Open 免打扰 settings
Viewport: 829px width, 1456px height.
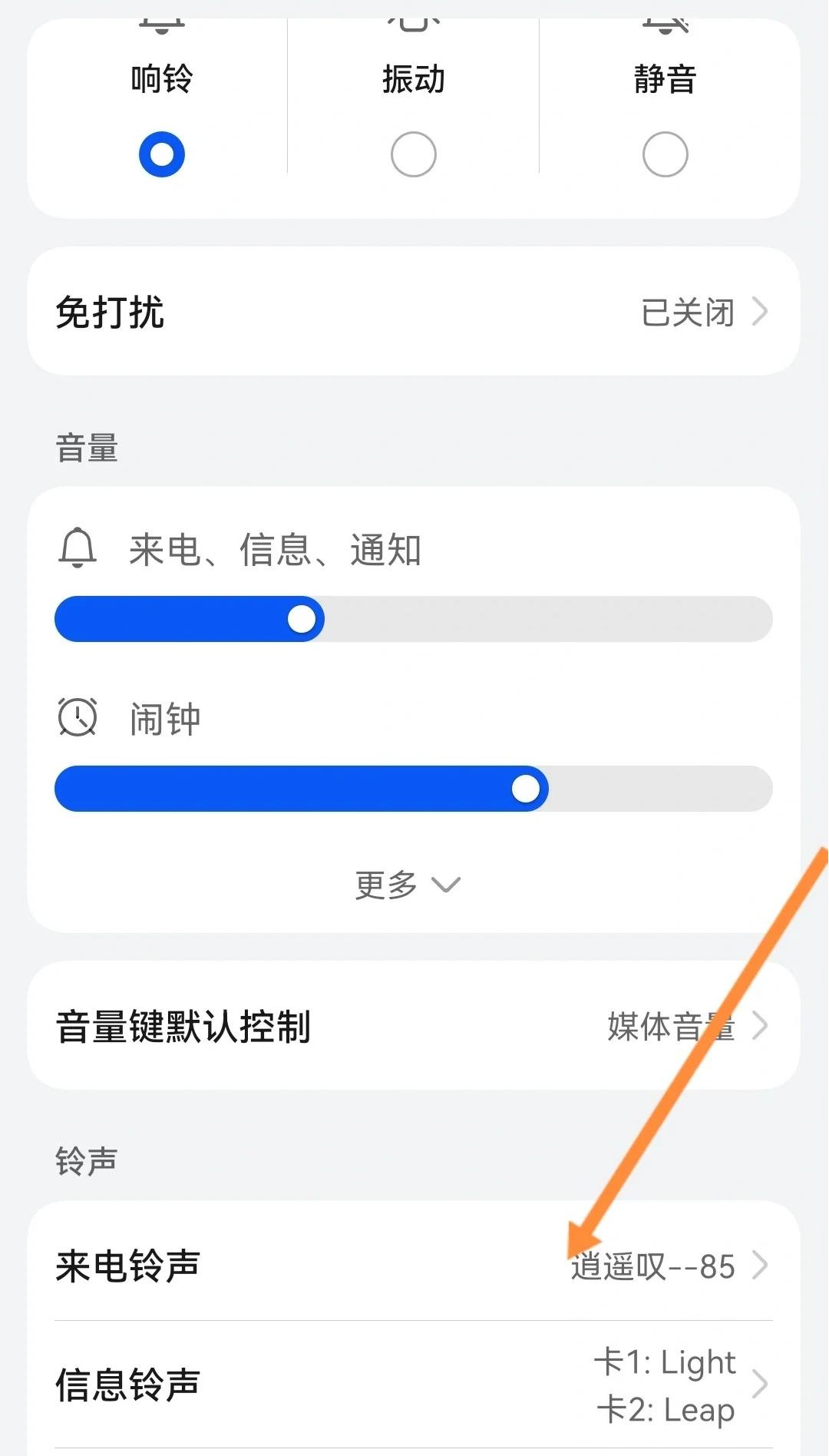click(x=413, y=312)
